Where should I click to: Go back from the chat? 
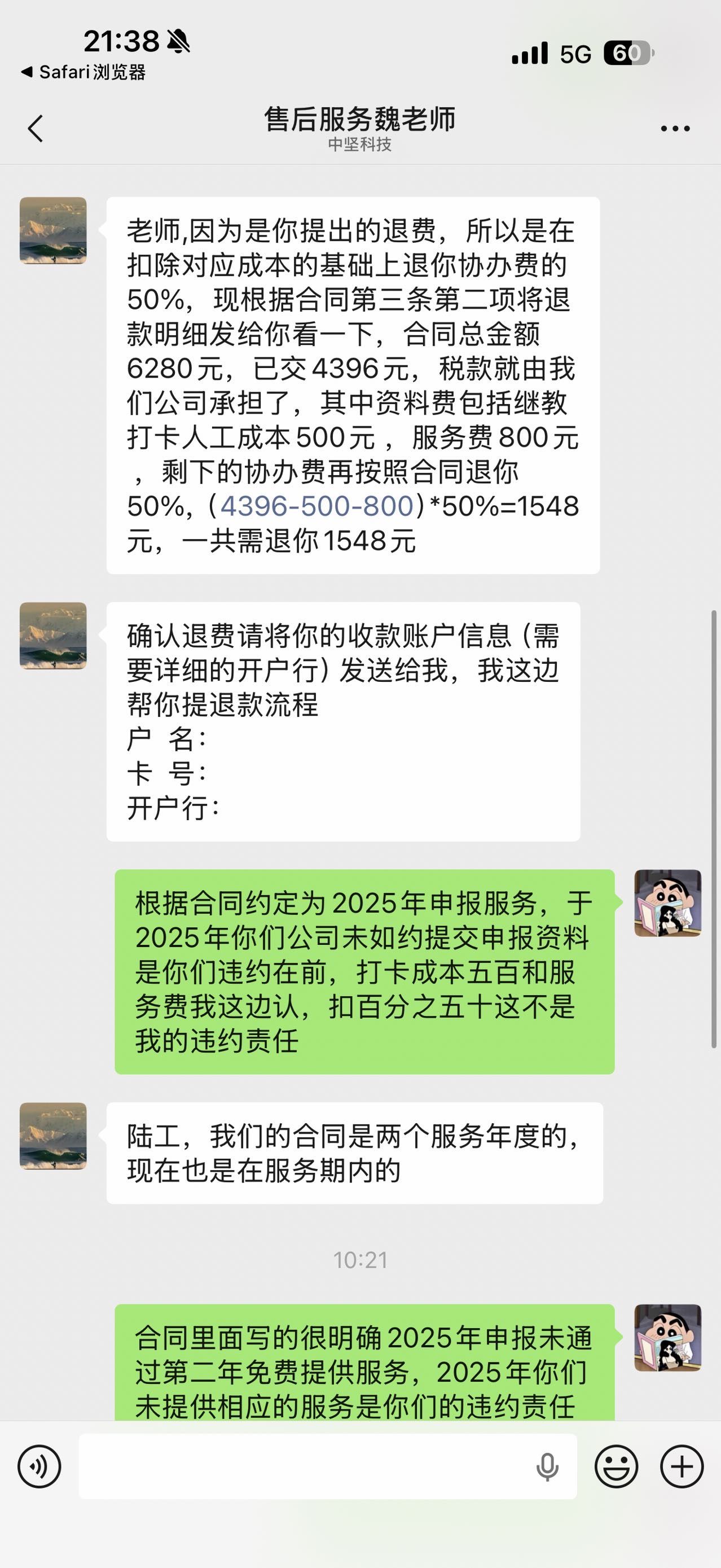point(36,129)
